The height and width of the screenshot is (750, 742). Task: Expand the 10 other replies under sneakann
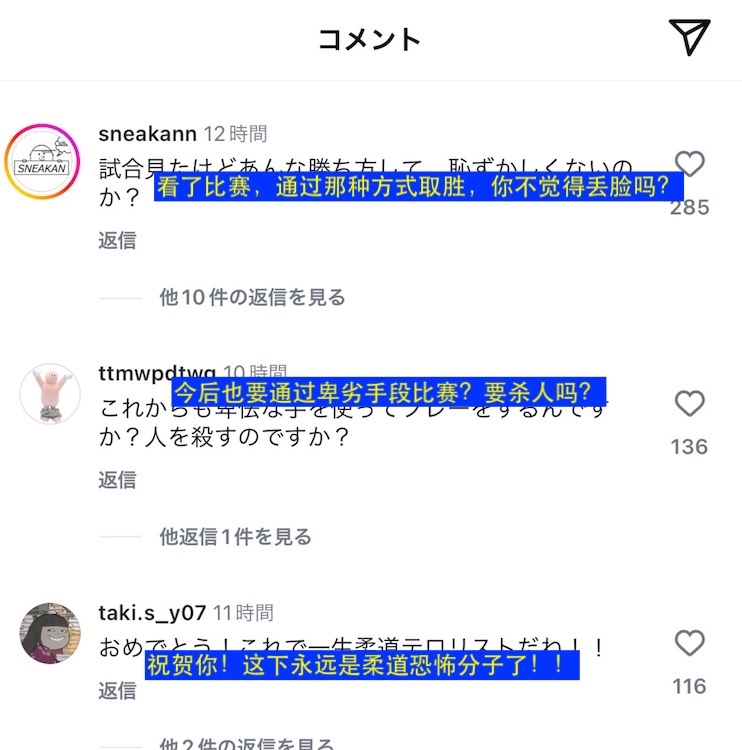[252, 297]
